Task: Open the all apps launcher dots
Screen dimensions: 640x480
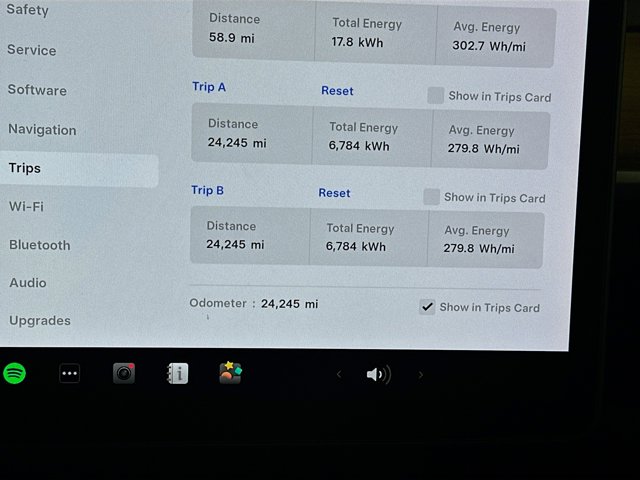Action: tap(69, 374)
